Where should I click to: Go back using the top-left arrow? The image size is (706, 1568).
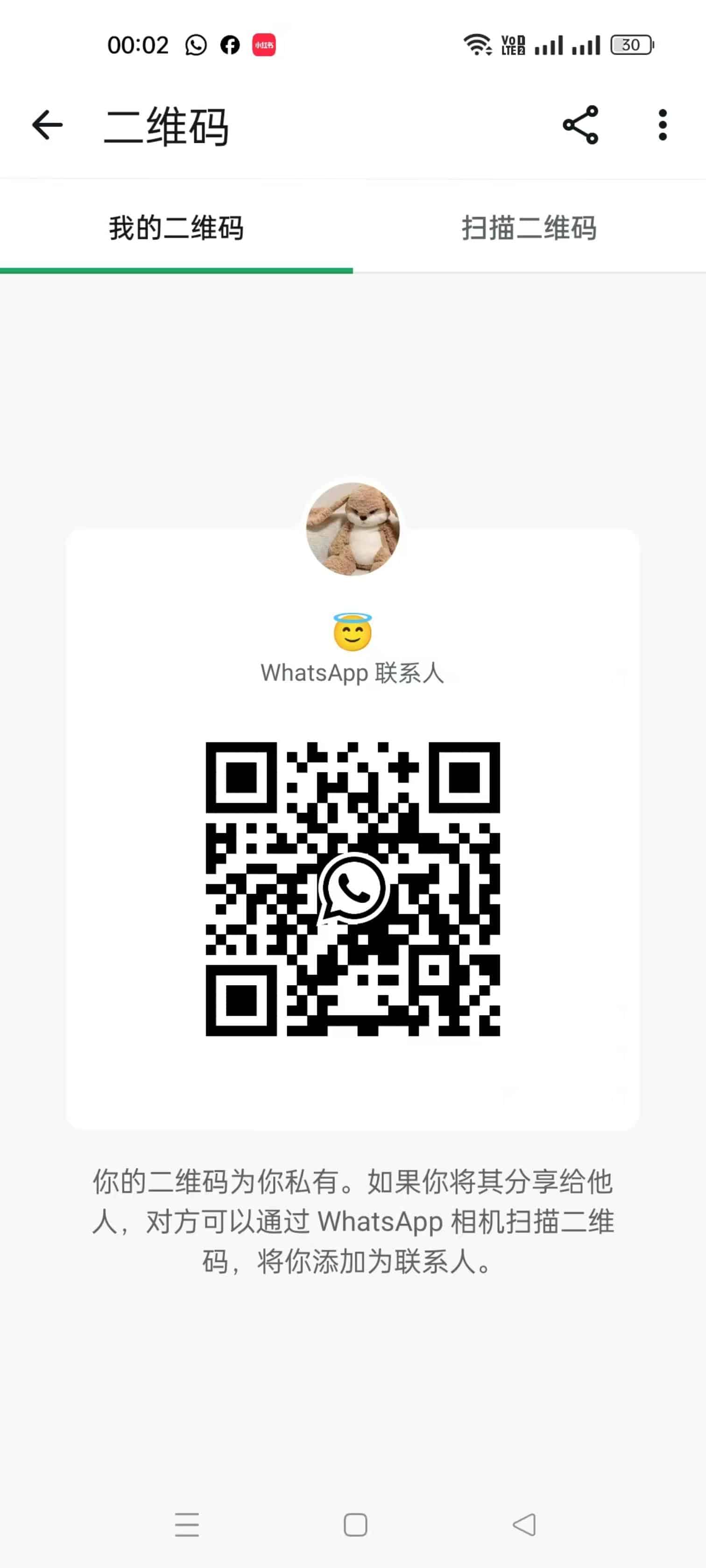coord(47,125)
